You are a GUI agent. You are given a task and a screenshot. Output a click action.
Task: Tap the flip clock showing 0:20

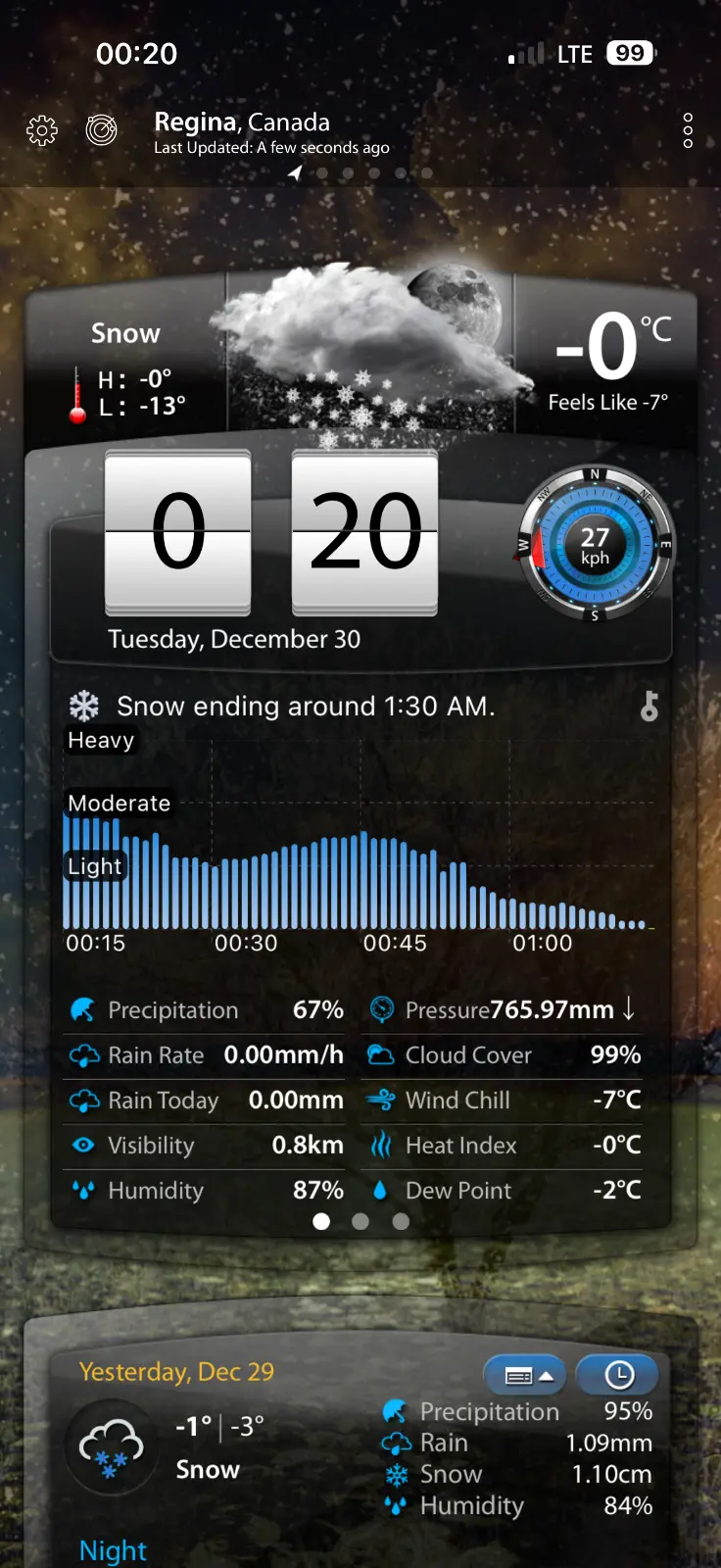click(x=271, y=532)
